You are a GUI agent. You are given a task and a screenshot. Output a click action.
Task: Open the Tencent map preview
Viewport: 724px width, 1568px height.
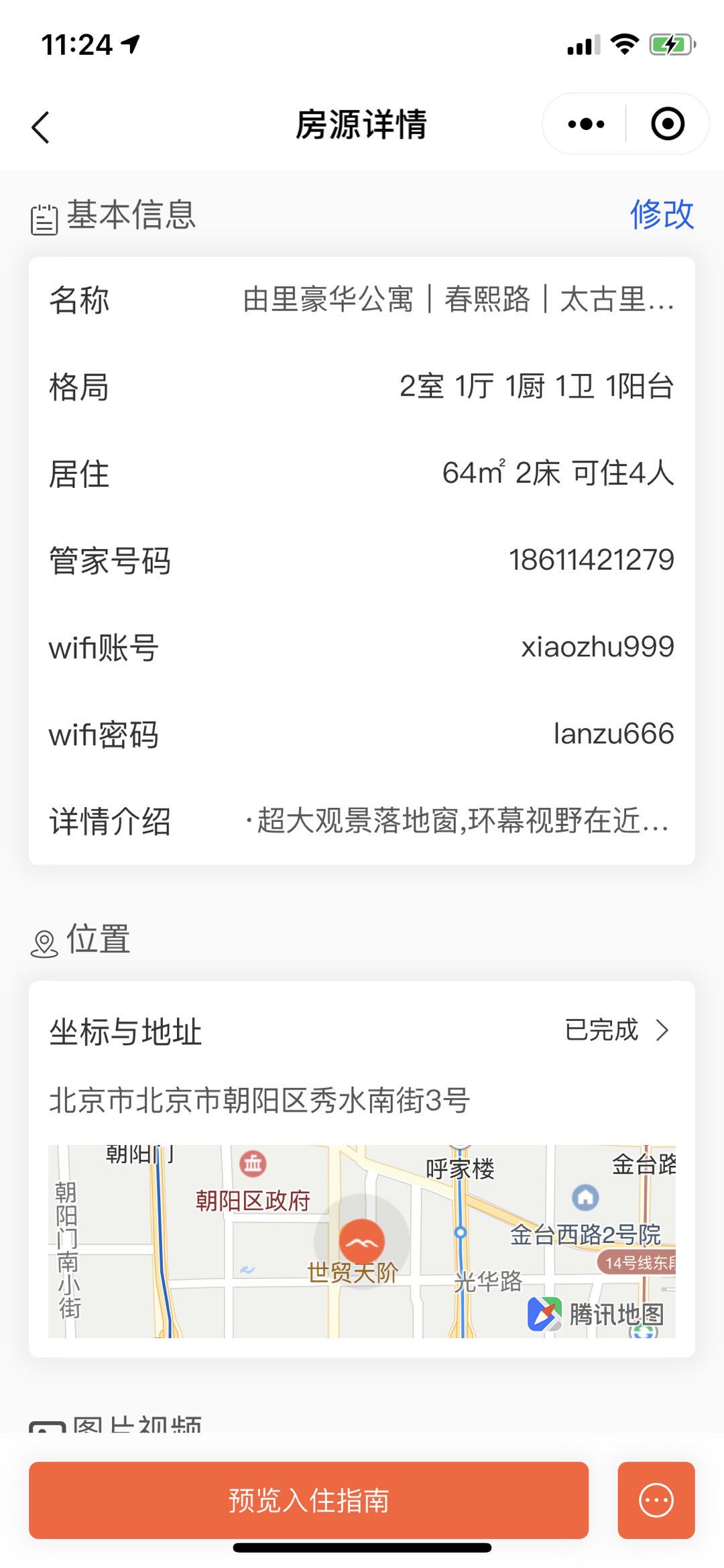tap(362, 1242)
